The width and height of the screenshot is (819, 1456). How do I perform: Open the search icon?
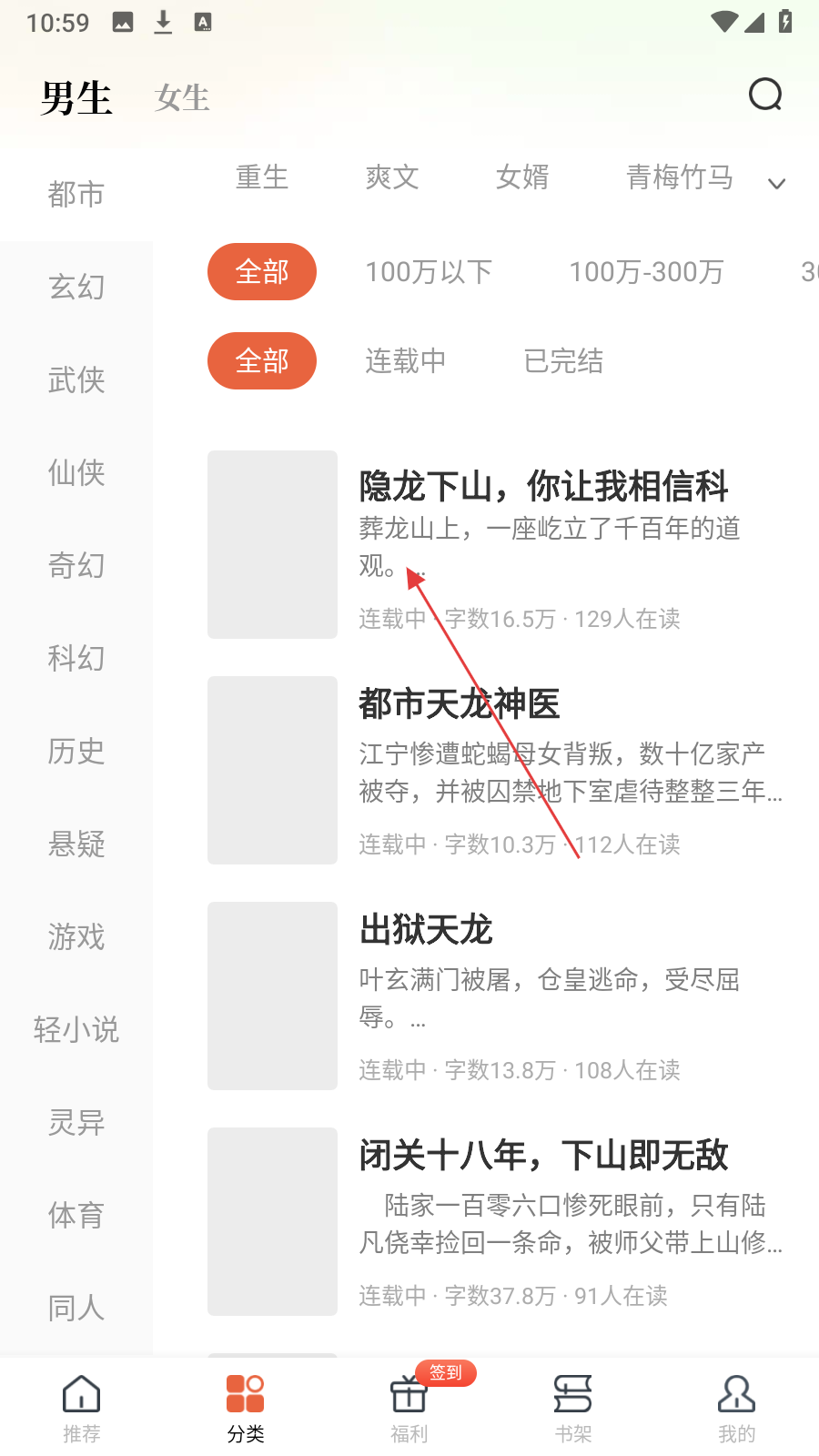point(765,94)
